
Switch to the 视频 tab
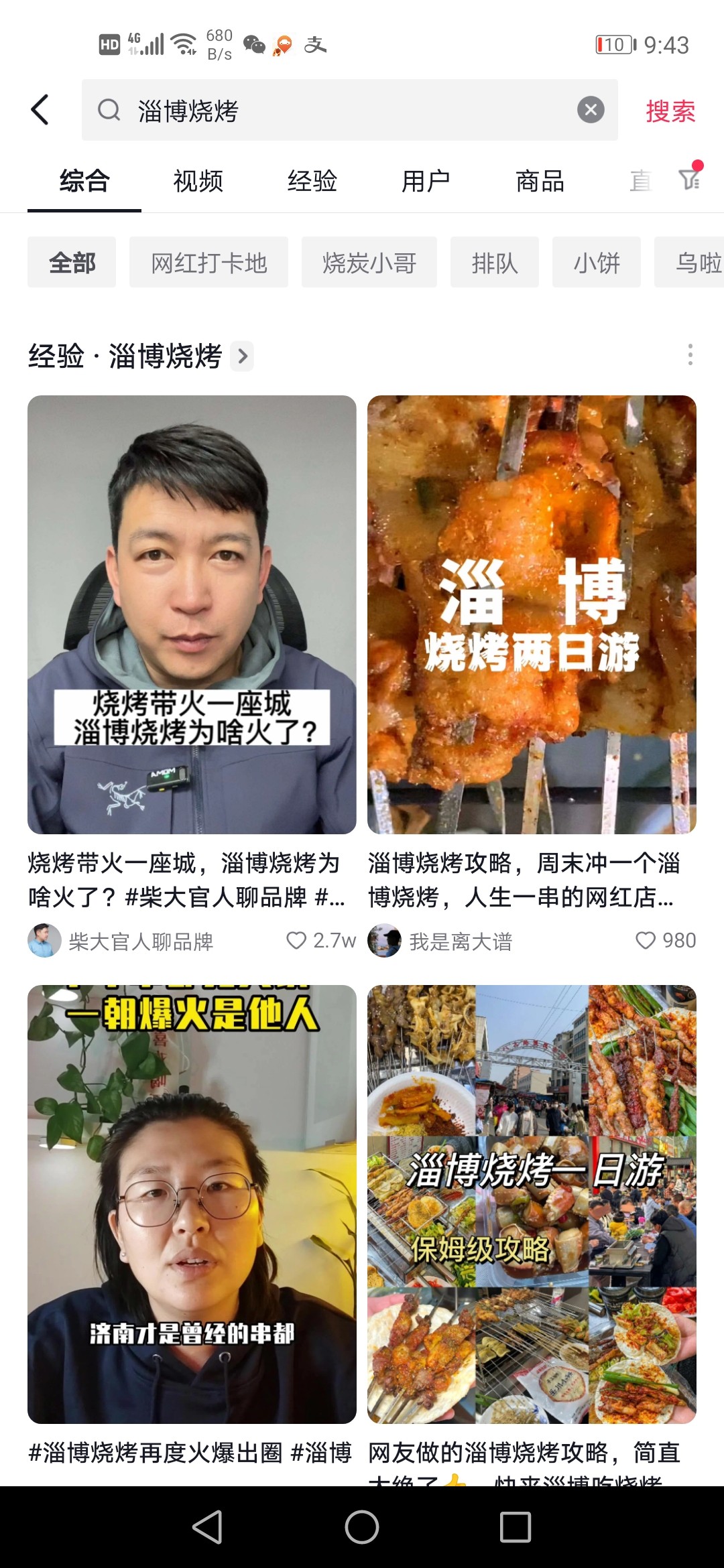(x=198, y=181)
